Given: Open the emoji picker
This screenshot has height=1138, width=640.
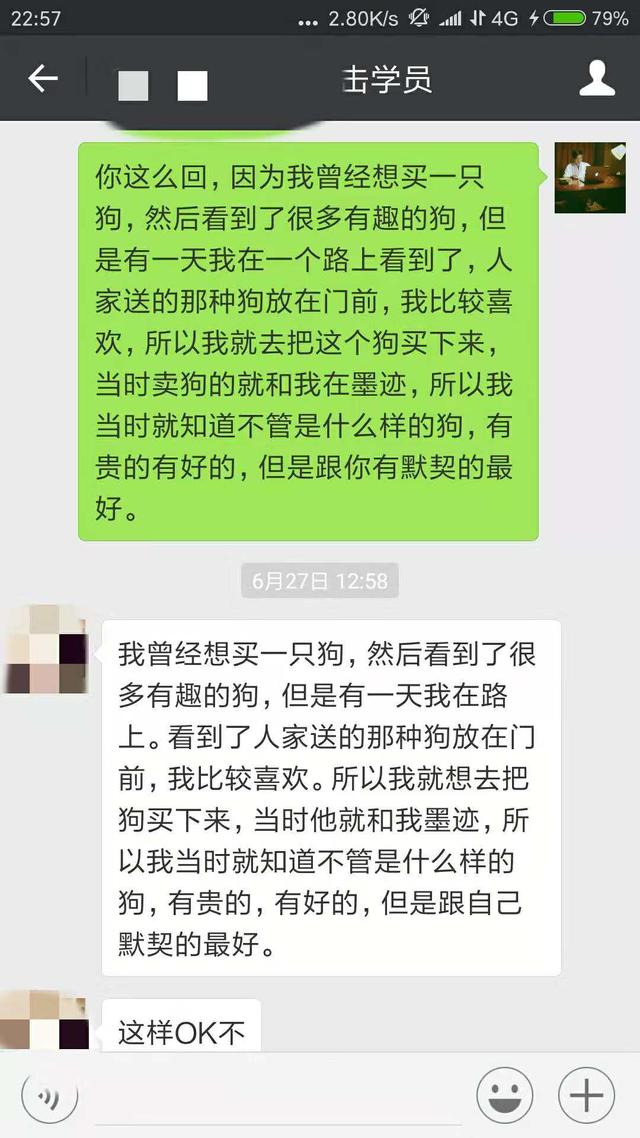Looking at the screenshot, I should [504, 1096].
